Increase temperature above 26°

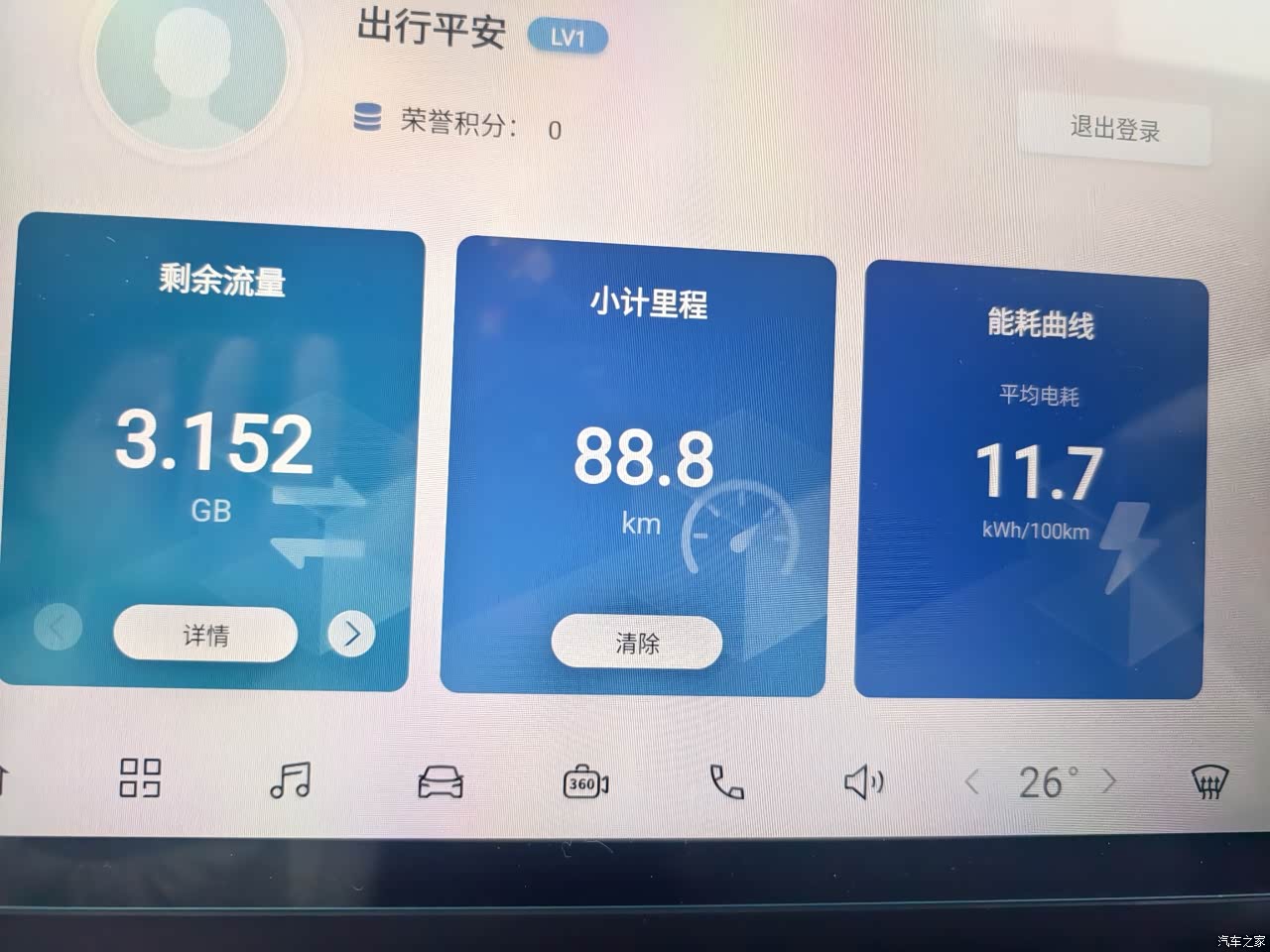[1109, 781]
